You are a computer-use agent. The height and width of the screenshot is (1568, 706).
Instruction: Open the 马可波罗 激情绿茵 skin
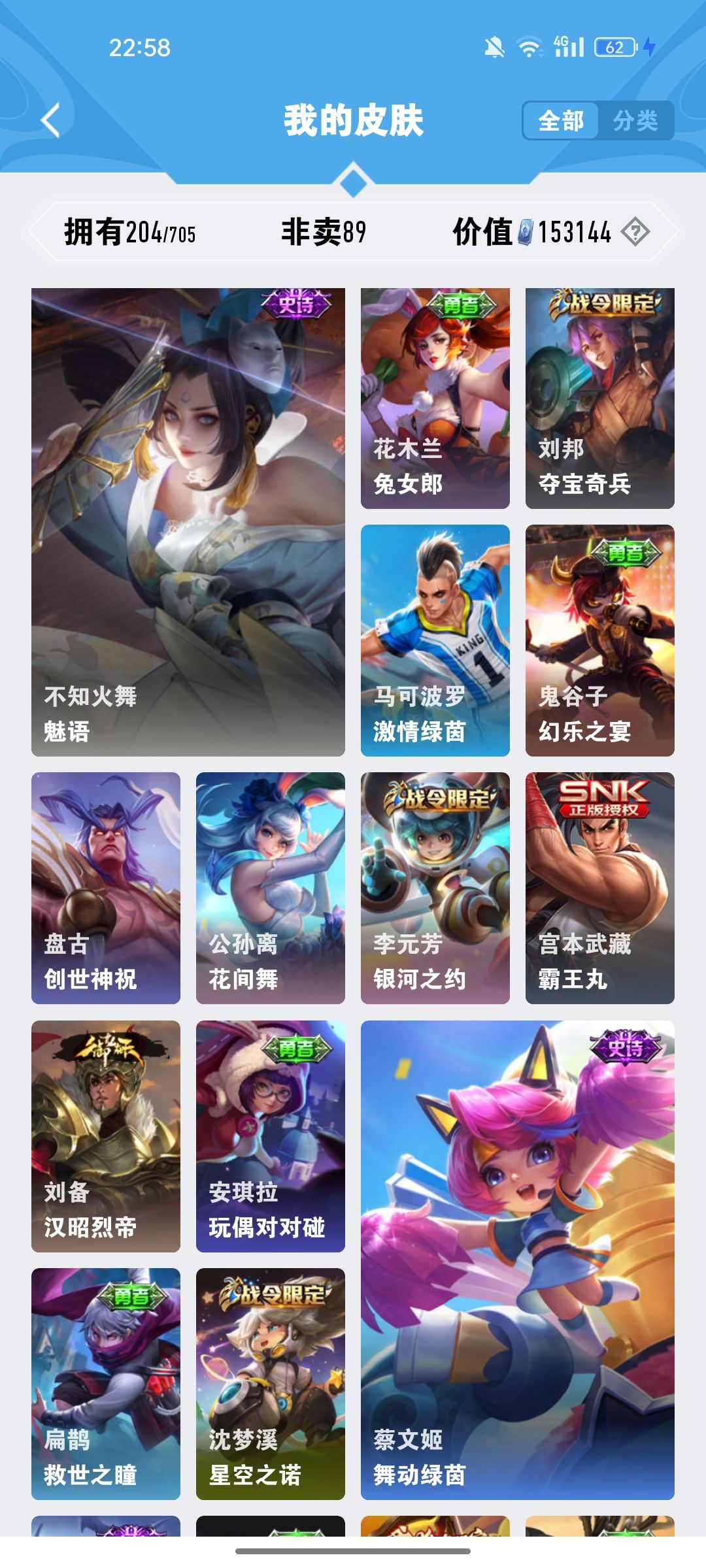435,640
